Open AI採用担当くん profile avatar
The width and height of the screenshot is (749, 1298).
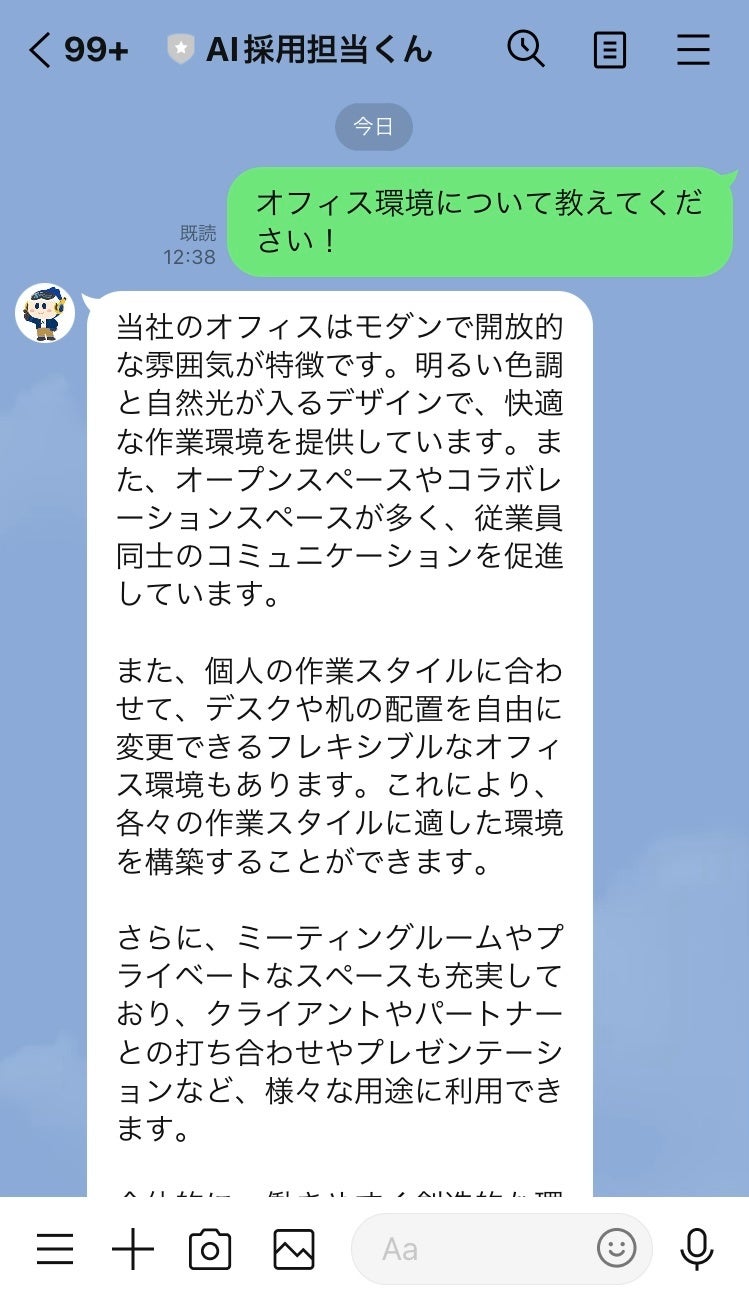pos(45,312)
